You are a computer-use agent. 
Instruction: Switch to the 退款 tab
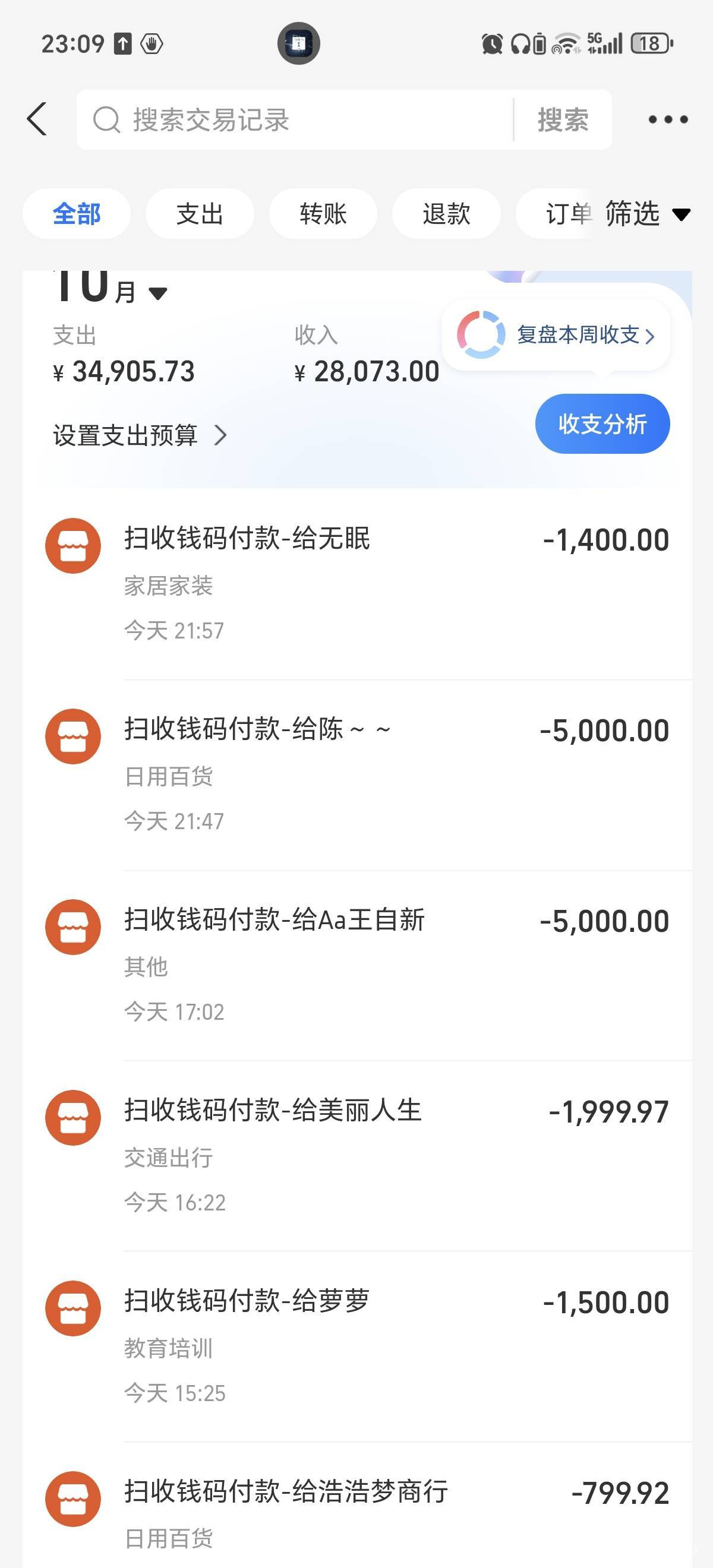click(x=446, y=214)
